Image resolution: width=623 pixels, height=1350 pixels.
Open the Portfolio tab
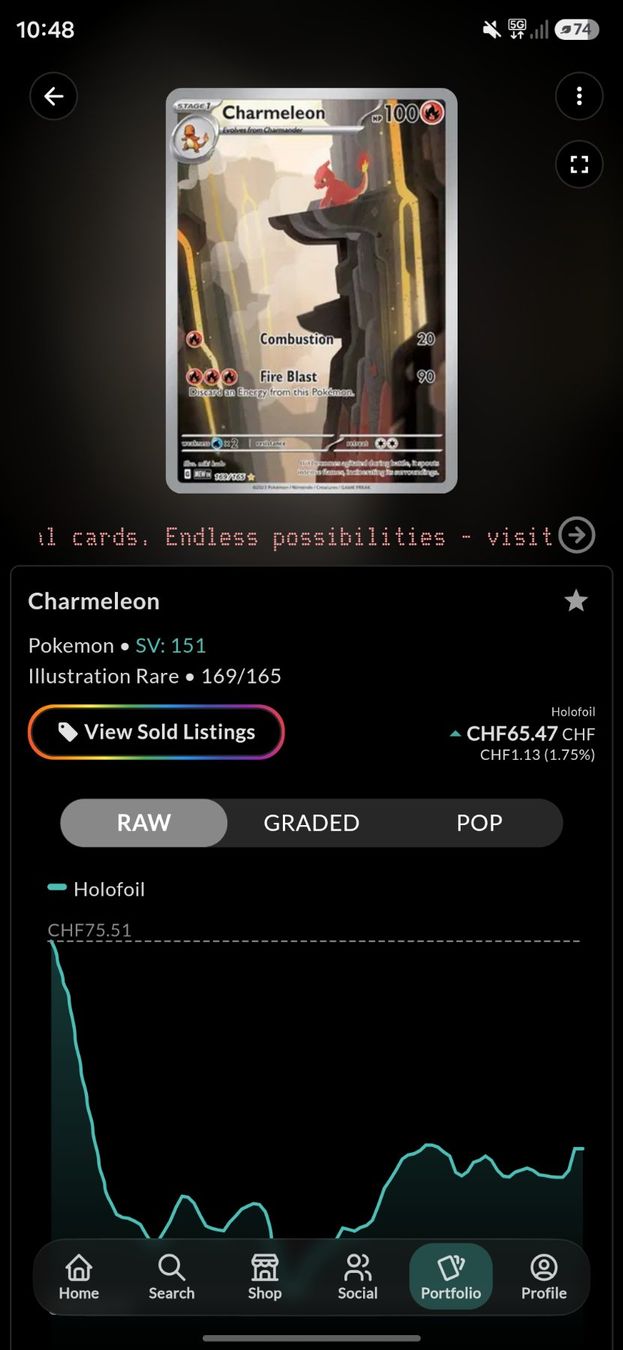[x=451, y=1277]
